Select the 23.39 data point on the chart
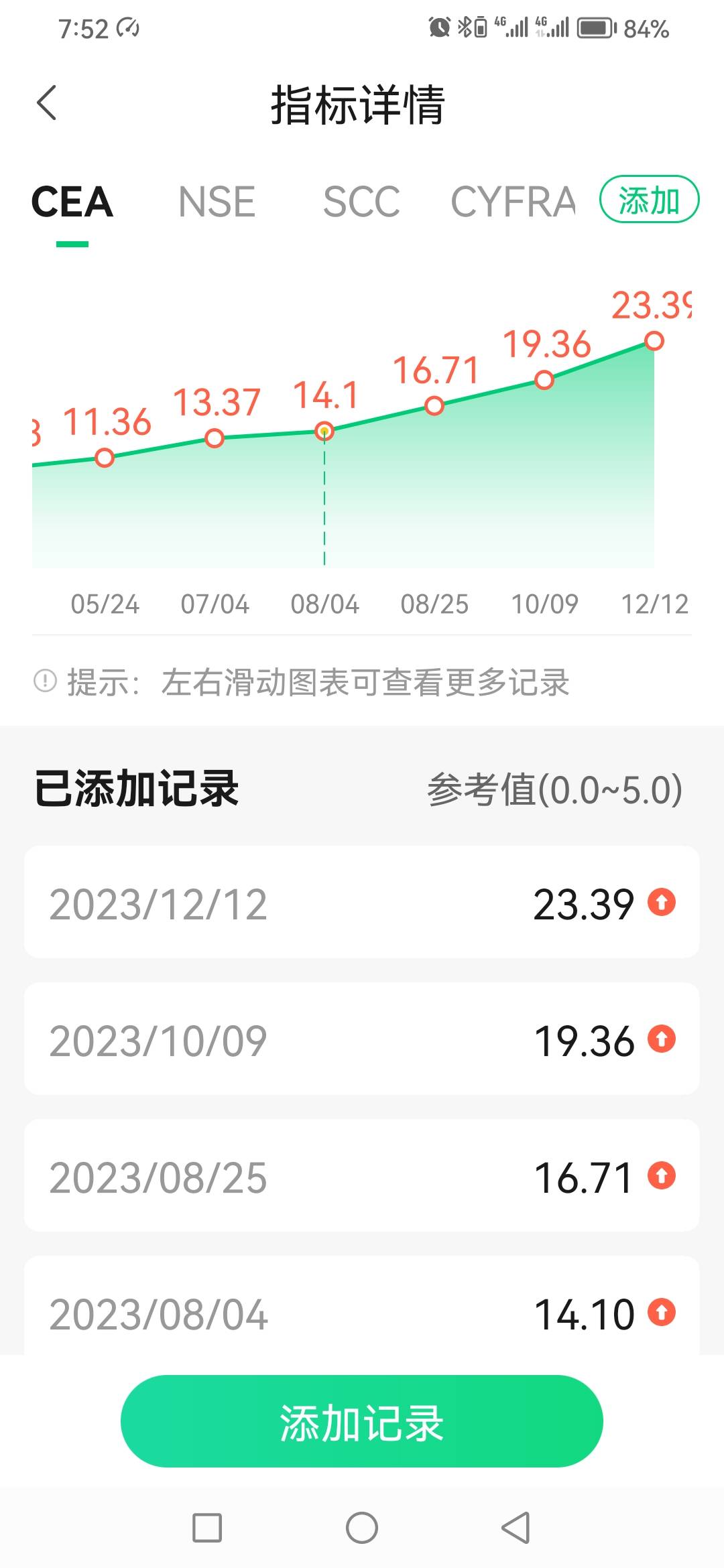Viewport: 724px width, 1568px height. click(653, 342)
